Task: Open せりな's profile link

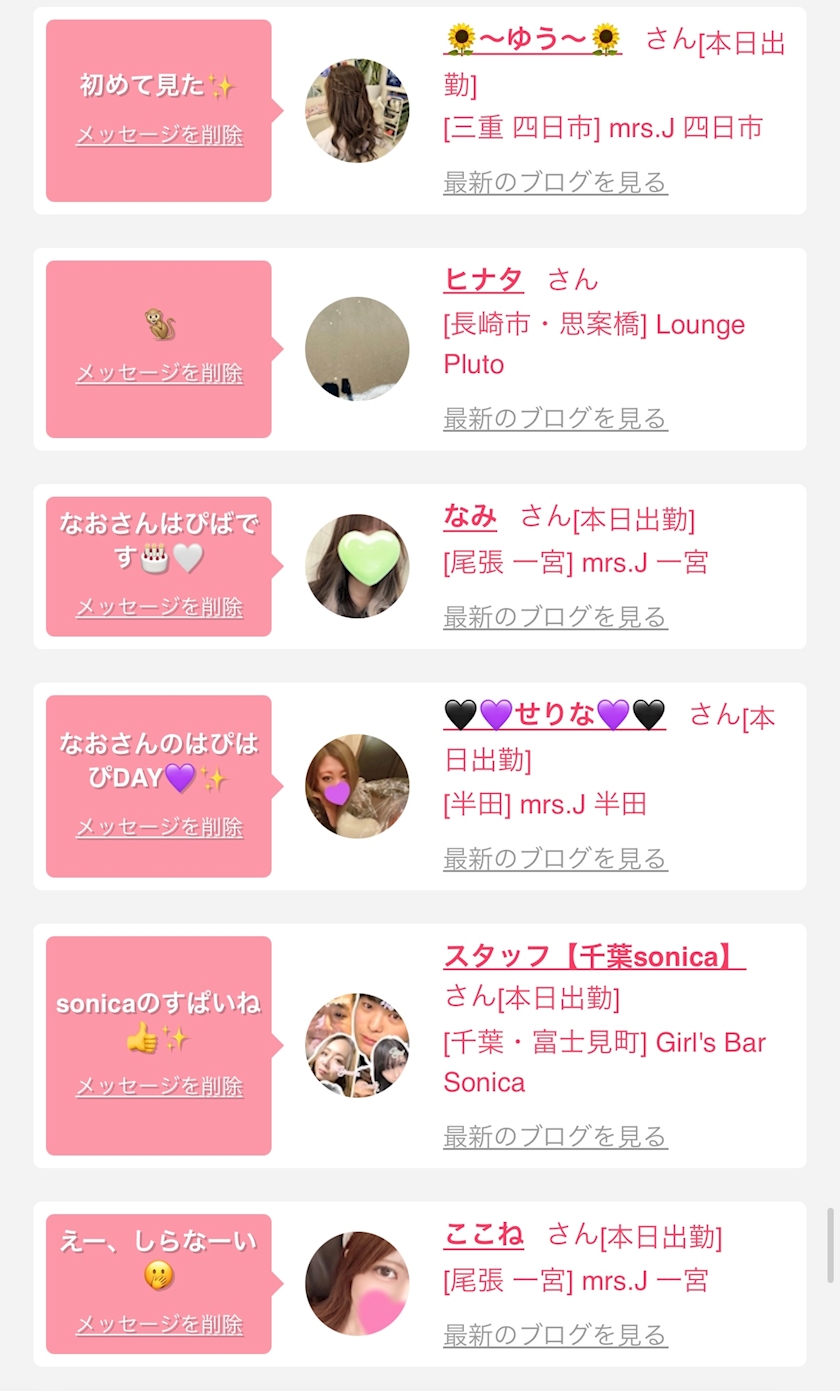Action: click(554, 715)
